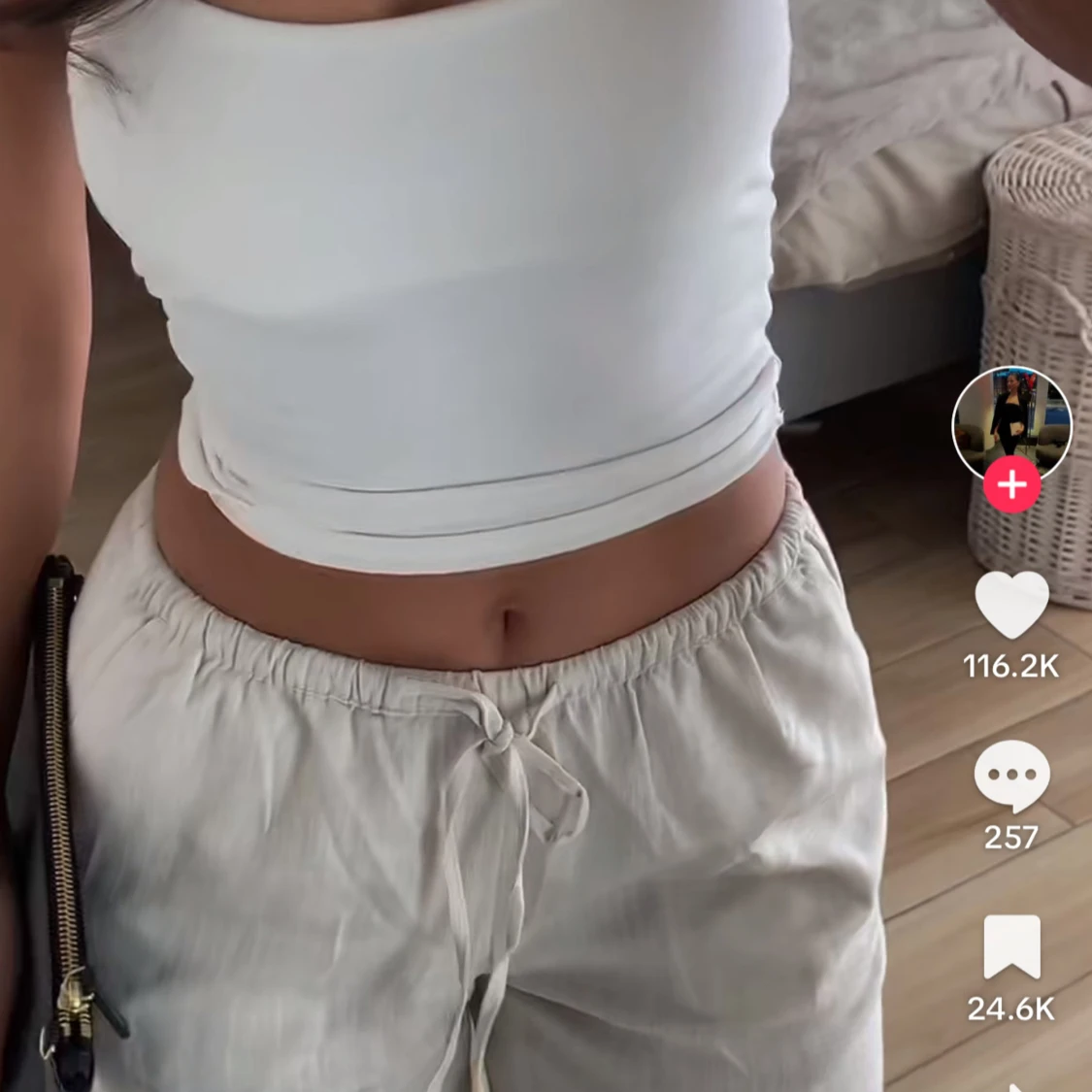Open the comments on this video
This screenshot has height=1092, width=1092.
[1011, 776]
